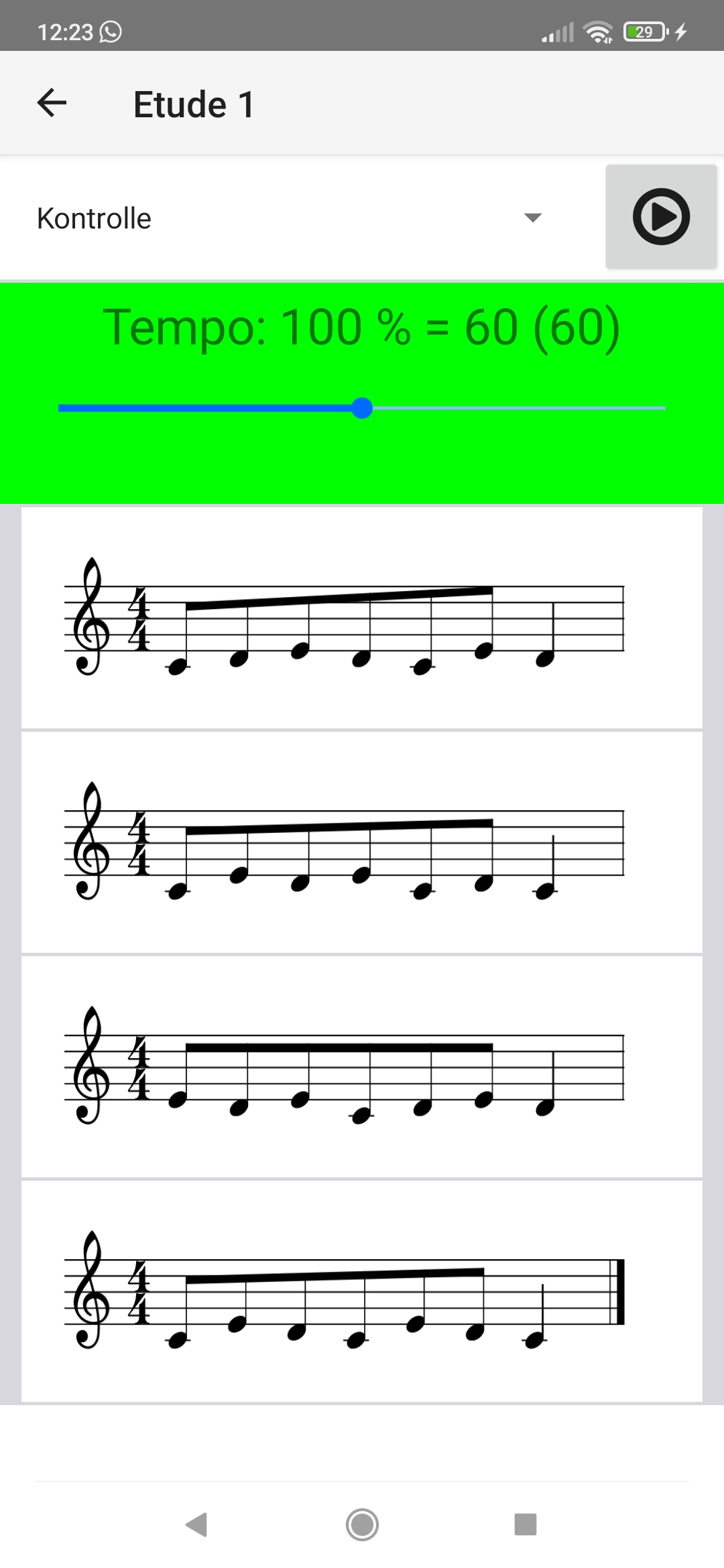
Task: Tap the tempo slider handle
Action: (x=362, y=408)
